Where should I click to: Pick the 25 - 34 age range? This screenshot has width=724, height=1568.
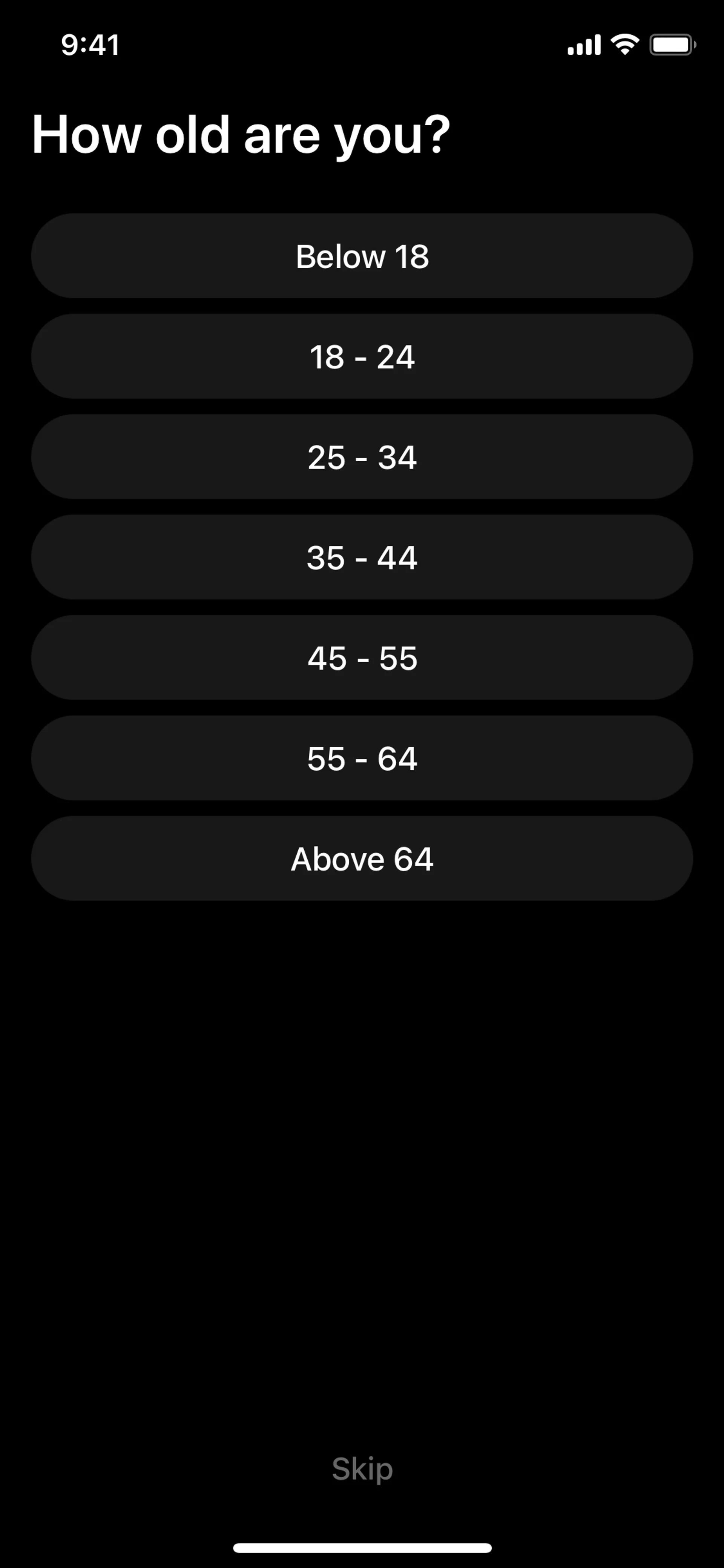coord(362,456)
